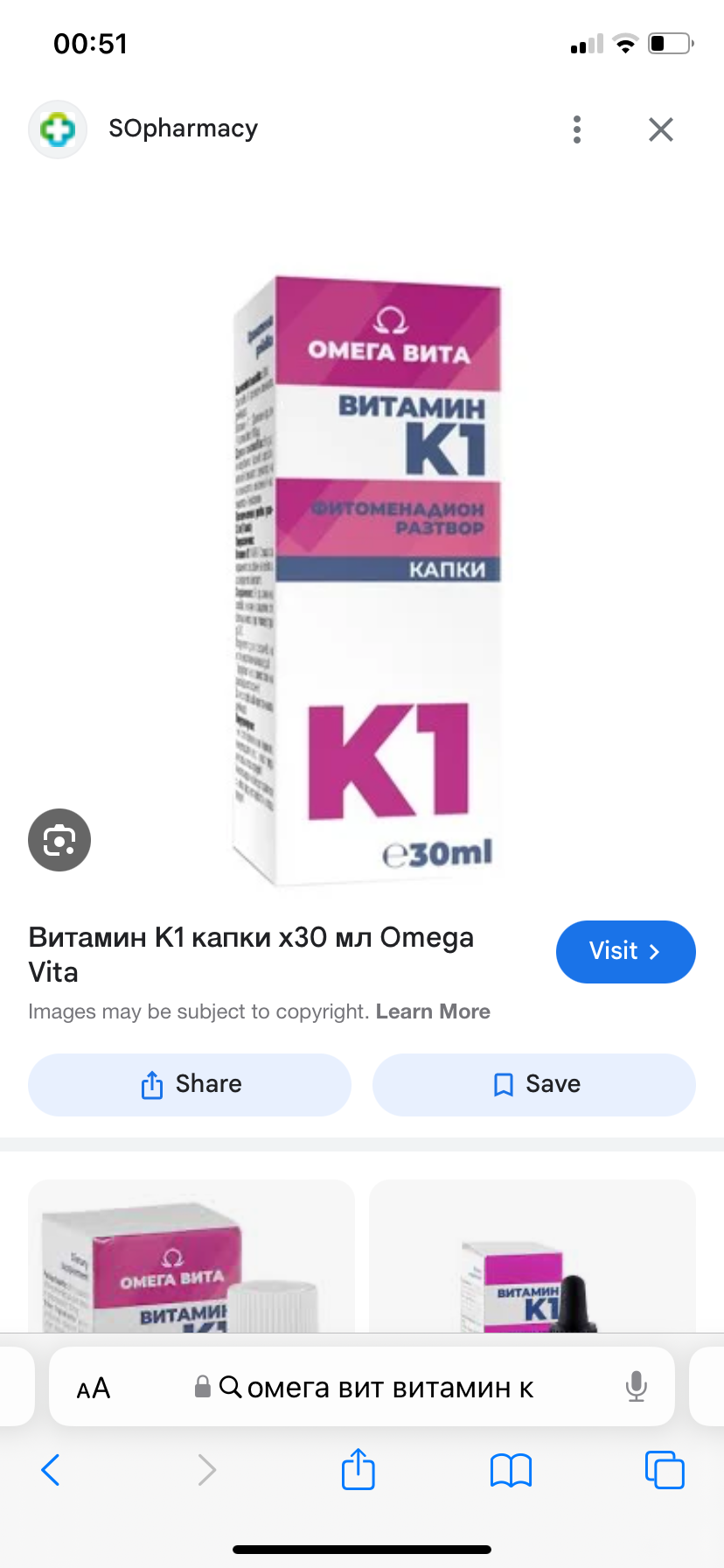Enlarge the main Vitamin K1 product image
Screen dimensions: 724x1568
coord(367,577)
